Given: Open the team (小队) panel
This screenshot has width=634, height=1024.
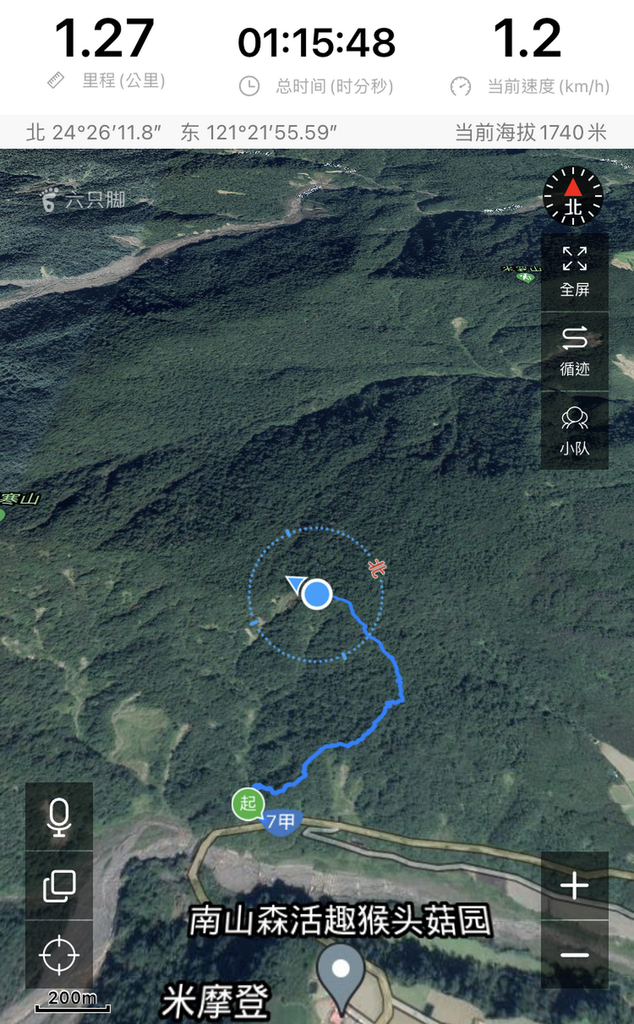Looking at the screenshot, I should point(575,431).
